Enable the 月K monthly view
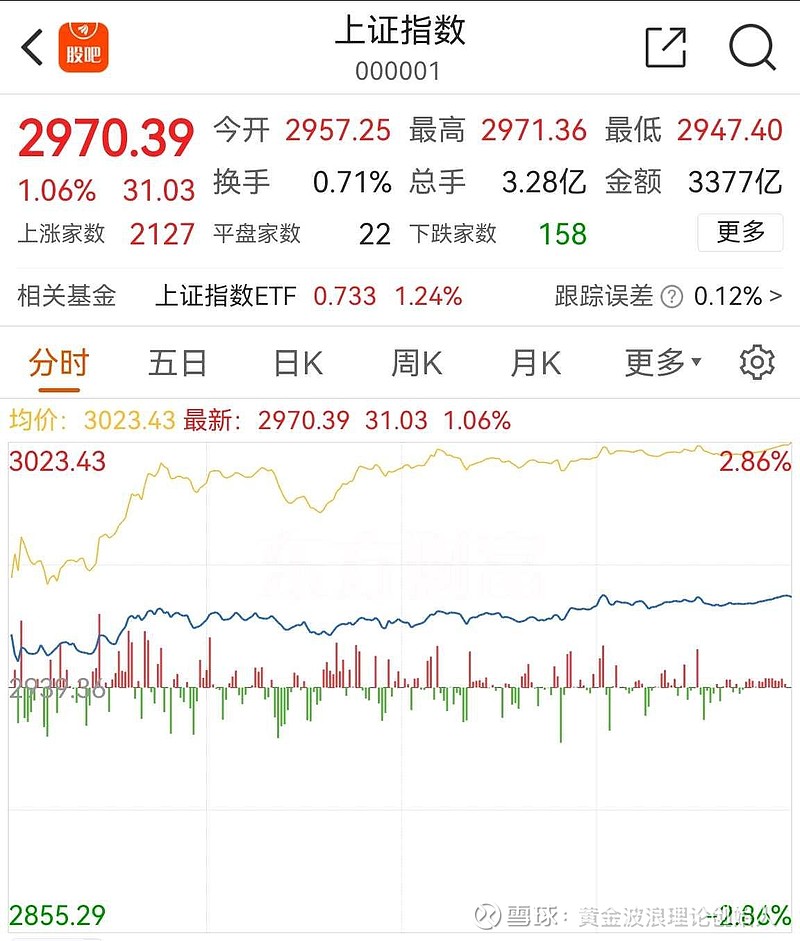Viewport: 800px width, 941px height. (533, 363)
